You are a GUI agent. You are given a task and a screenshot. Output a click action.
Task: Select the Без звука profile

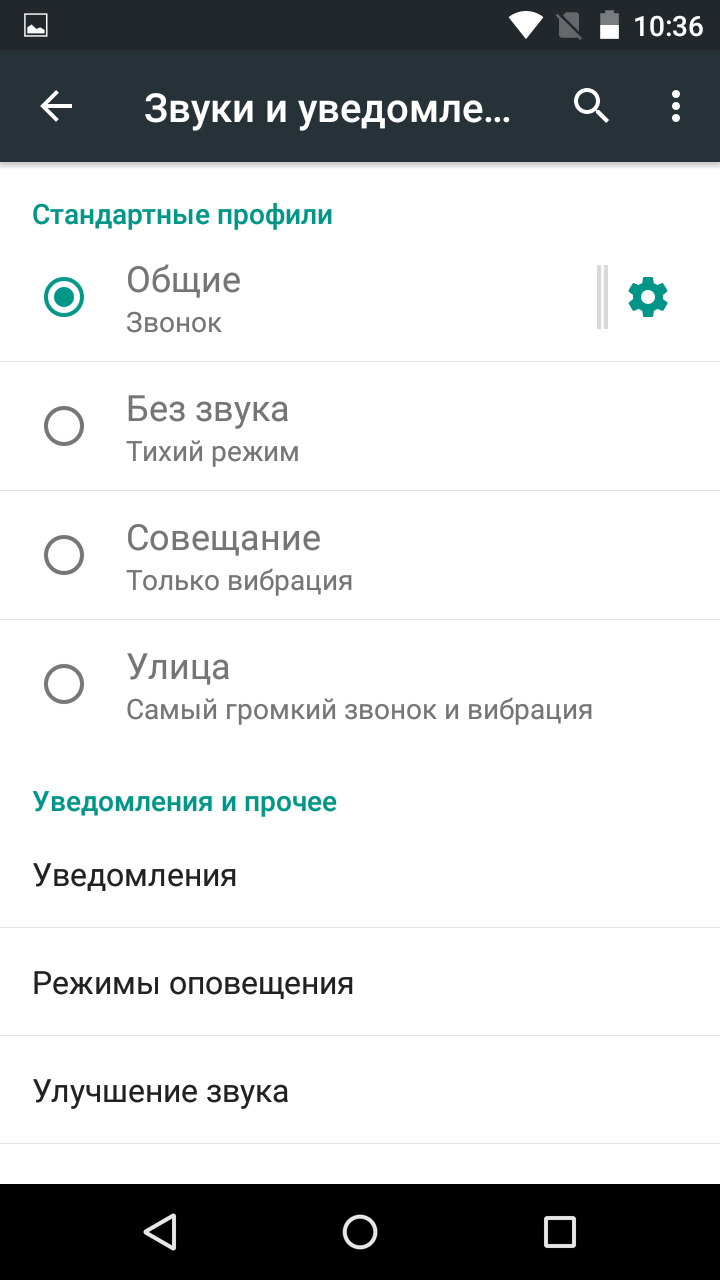pos(360,426)
